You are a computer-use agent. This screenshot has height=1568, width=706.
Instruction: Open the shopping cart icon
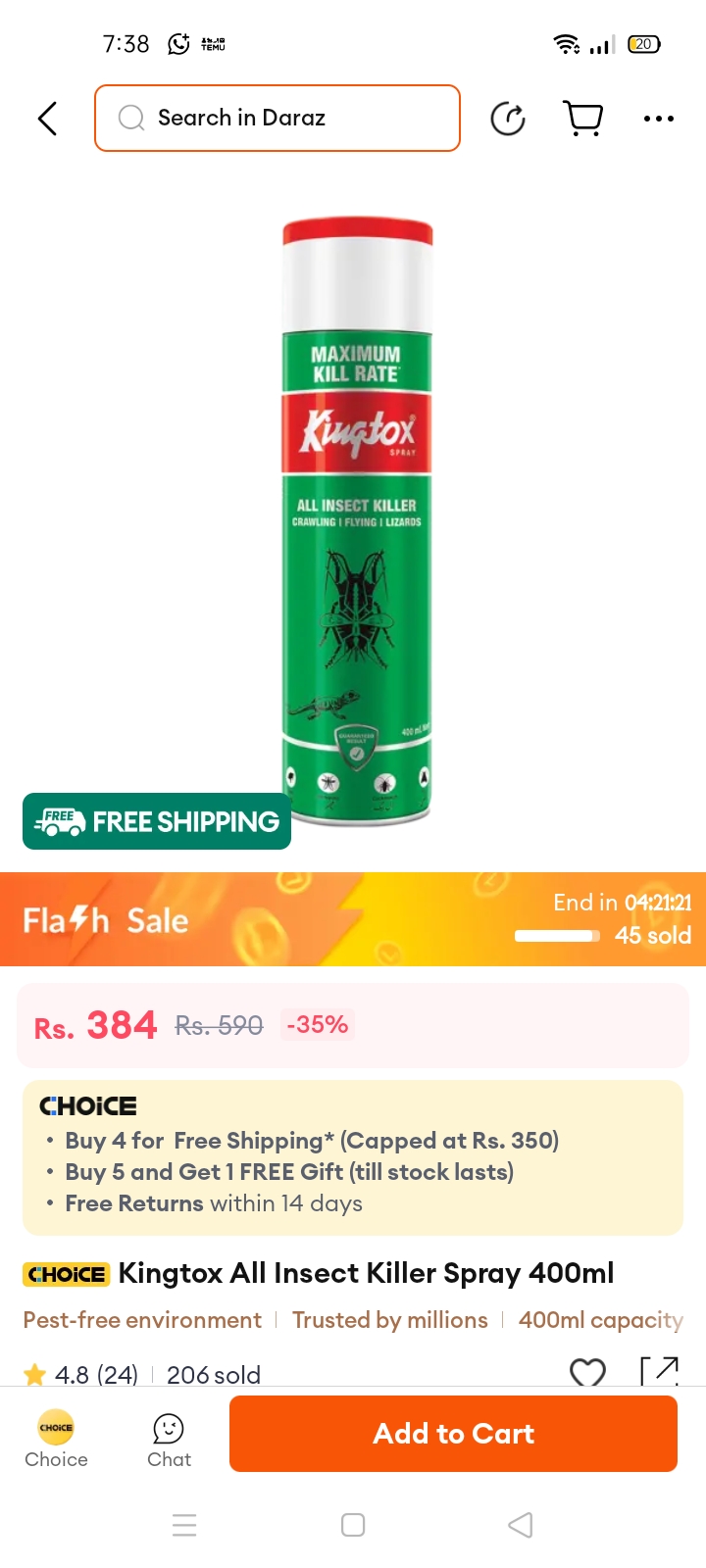[x=583, y=119]
